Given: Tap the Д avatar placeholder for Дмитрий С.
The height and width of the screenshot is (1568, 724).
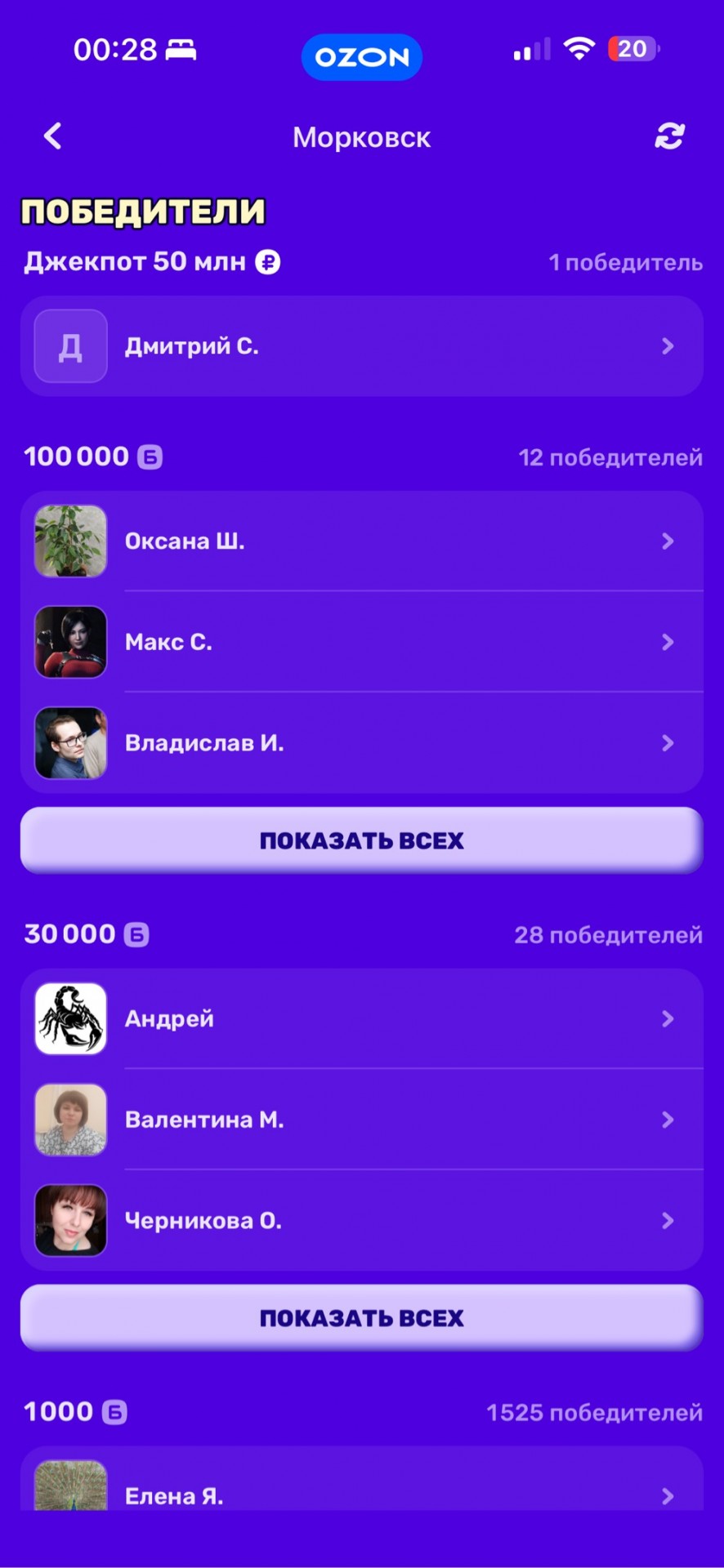Looking at the screenshot, I should 69,346.
